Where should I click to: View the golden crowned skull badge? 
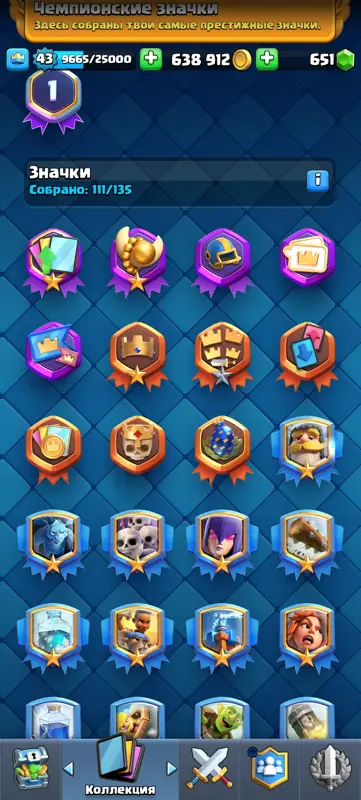[138, 446]
